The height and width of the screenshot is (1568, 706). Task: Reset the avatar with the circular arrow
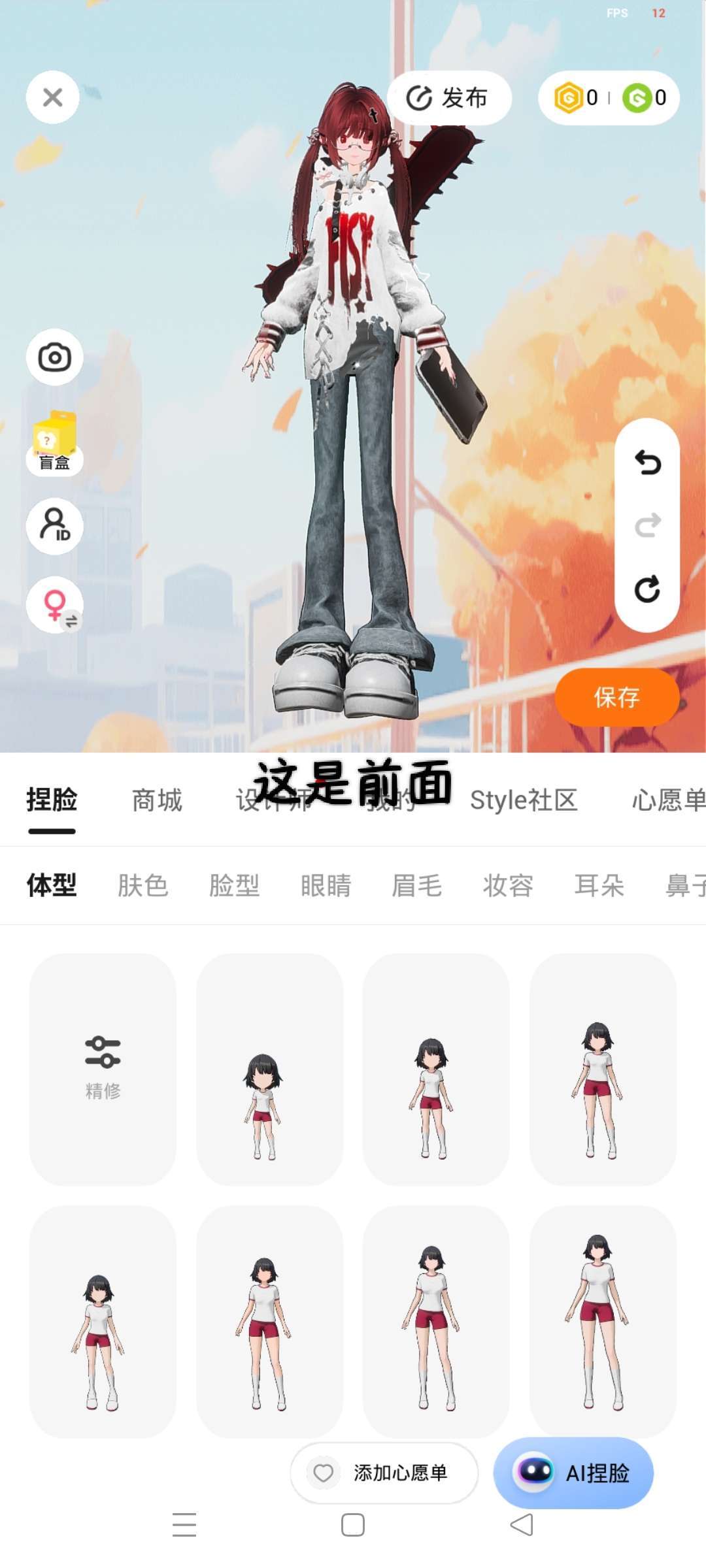coord(648,589)
